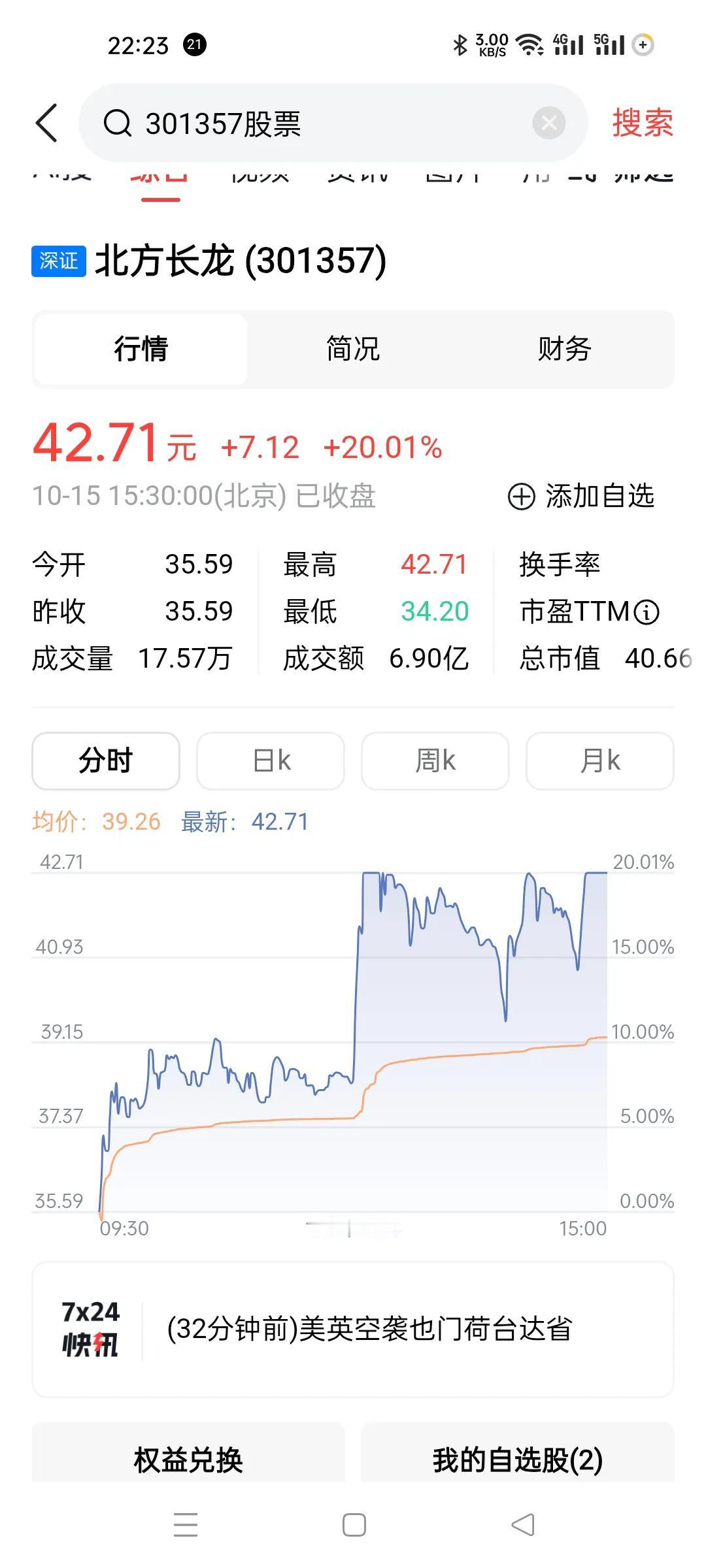Open recent apps from navigation bar

186,1525
